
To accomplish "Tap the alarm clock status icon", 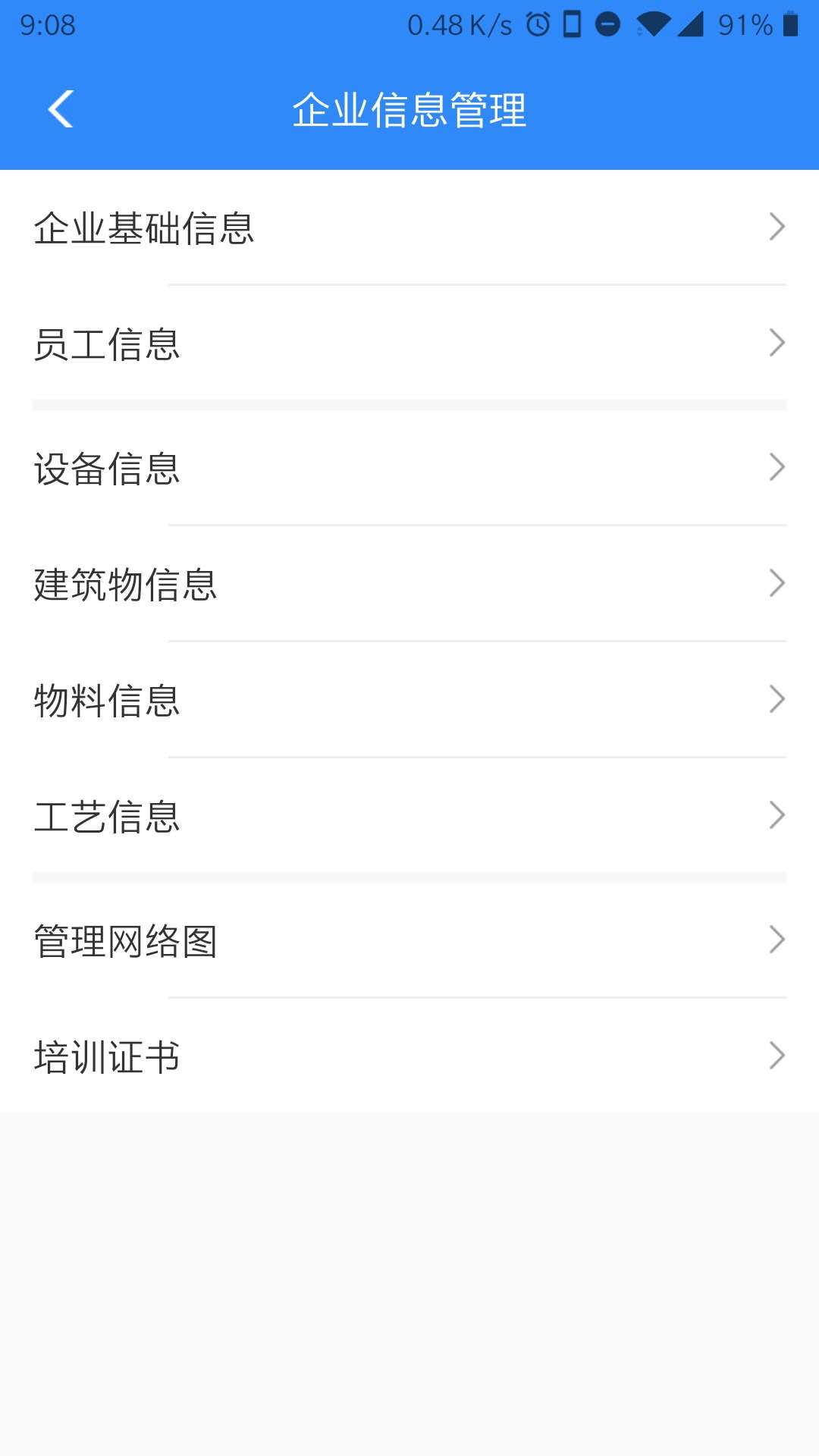I will [538, 23].
